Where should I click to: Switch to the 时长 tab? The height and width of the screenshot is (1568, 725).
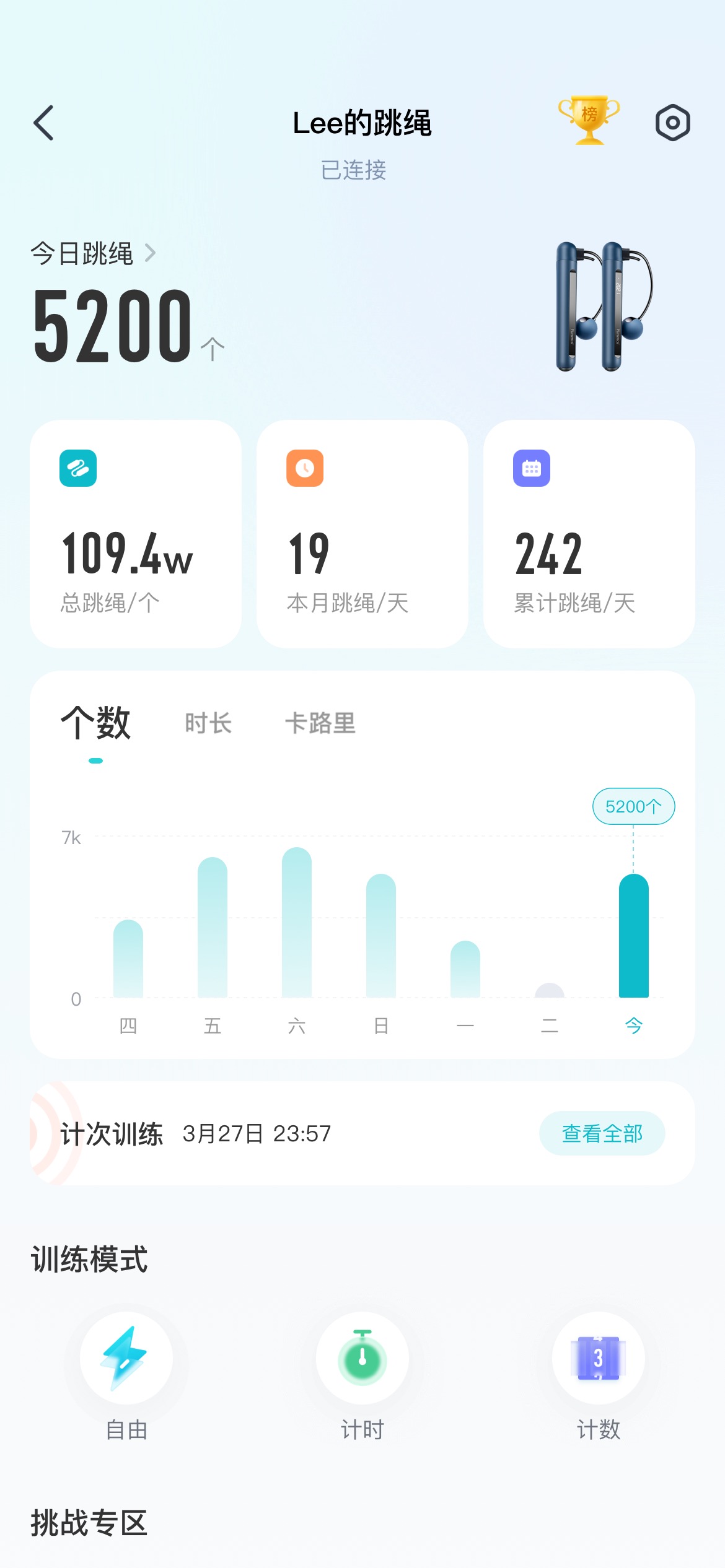click(x=208, y=723)
